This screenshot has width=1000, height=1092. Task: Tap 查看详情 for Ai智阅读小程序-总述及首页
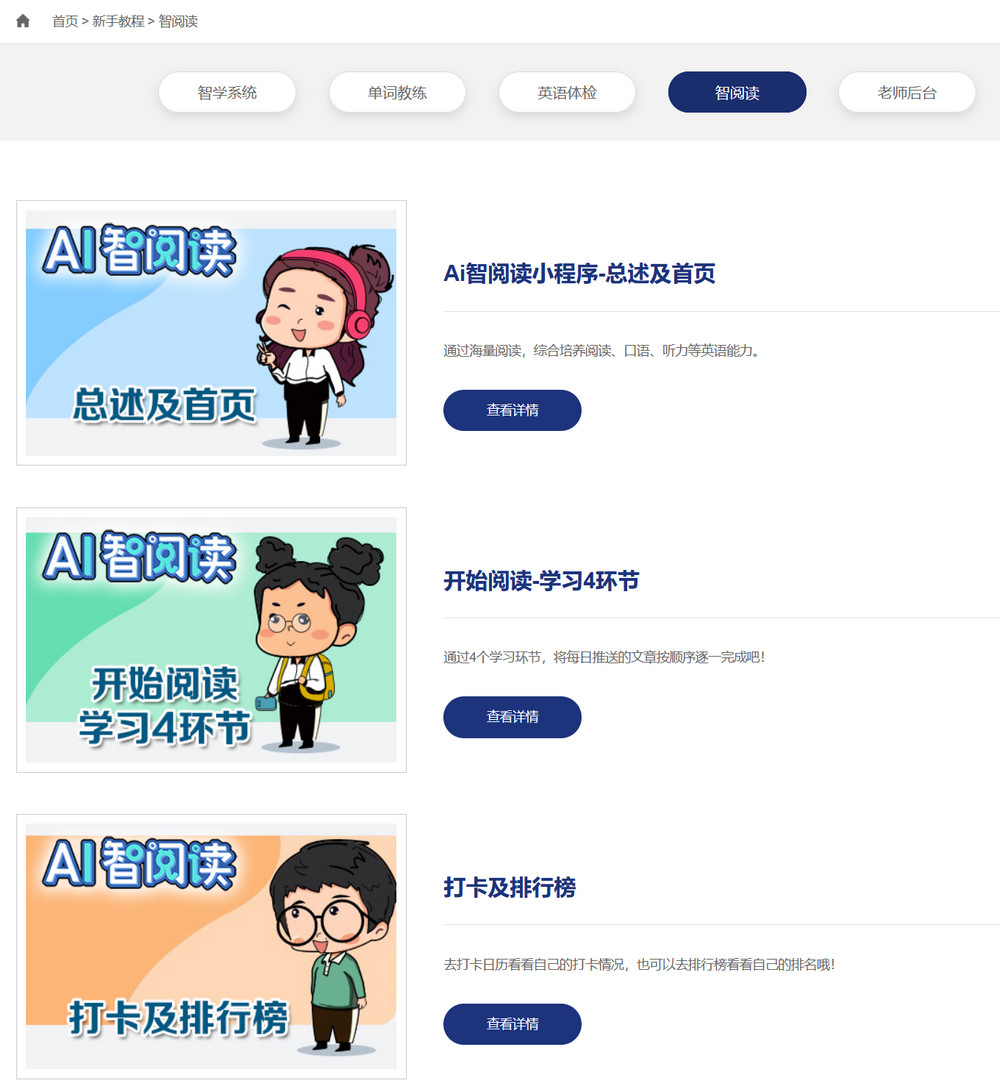coord(512,410)
